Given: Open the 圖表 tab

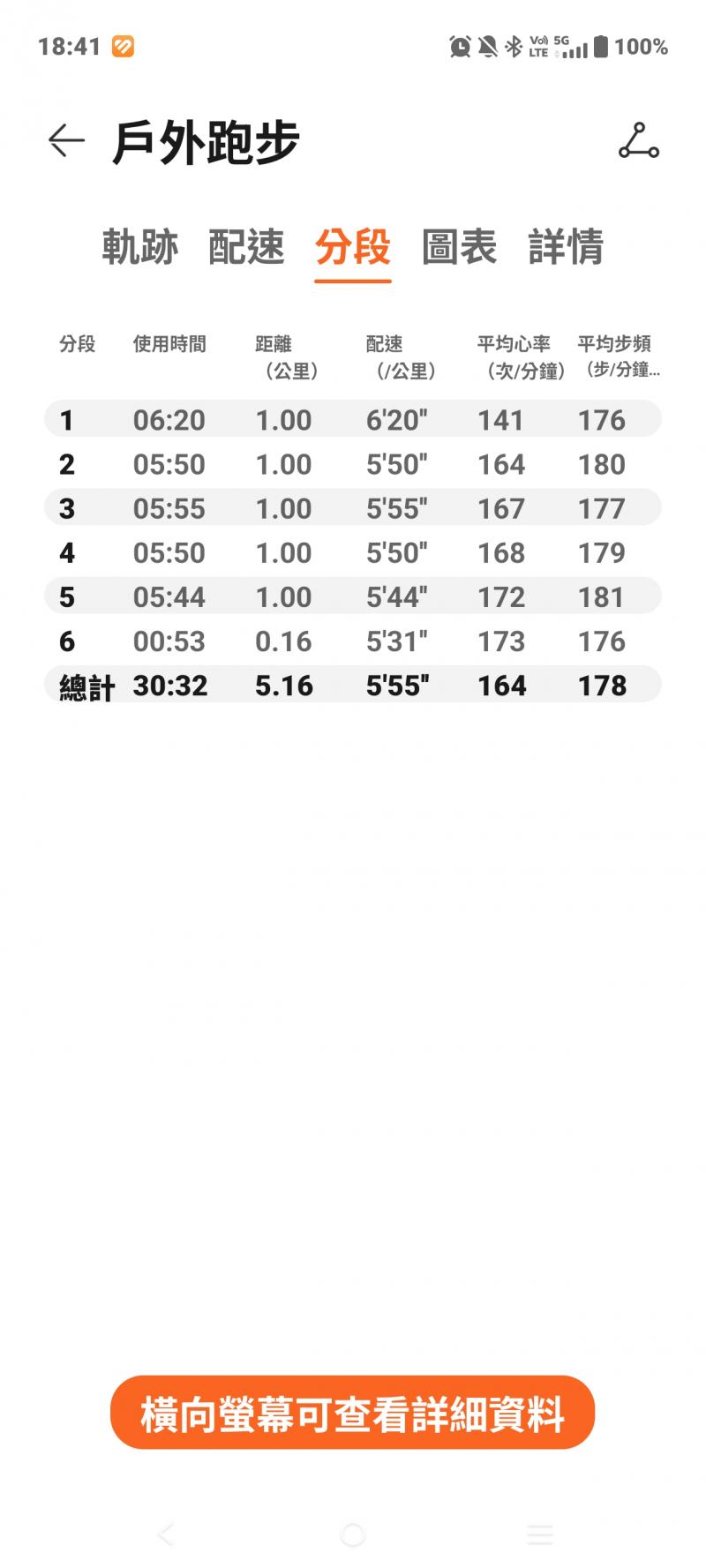Looking at the screenshot, I should click(x=459, y=246).
